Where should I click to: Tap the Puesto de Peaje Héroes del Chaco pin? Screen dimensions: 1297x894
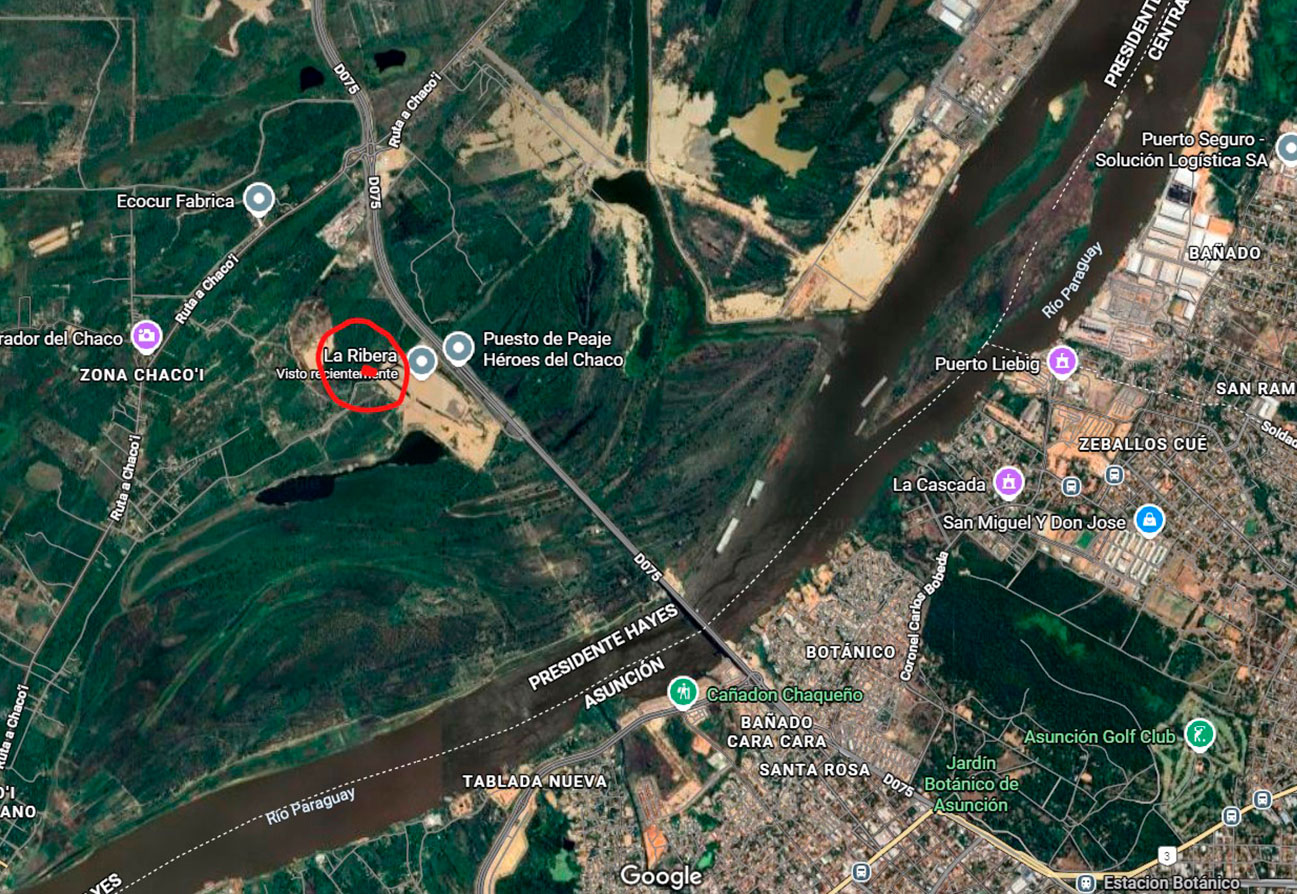coord(459,347)
